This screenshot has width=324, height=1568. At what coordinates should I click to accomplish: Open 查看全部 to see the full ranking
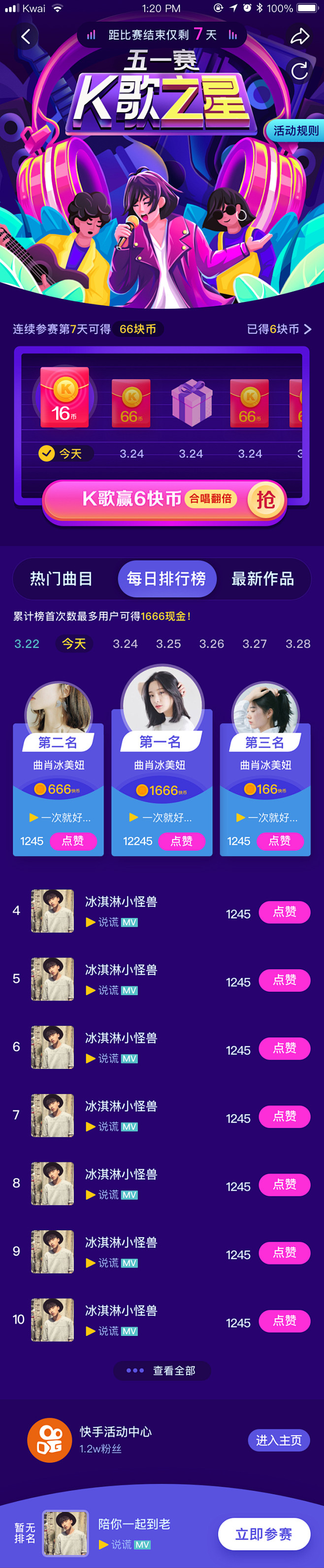click(x=162, y=1370)
